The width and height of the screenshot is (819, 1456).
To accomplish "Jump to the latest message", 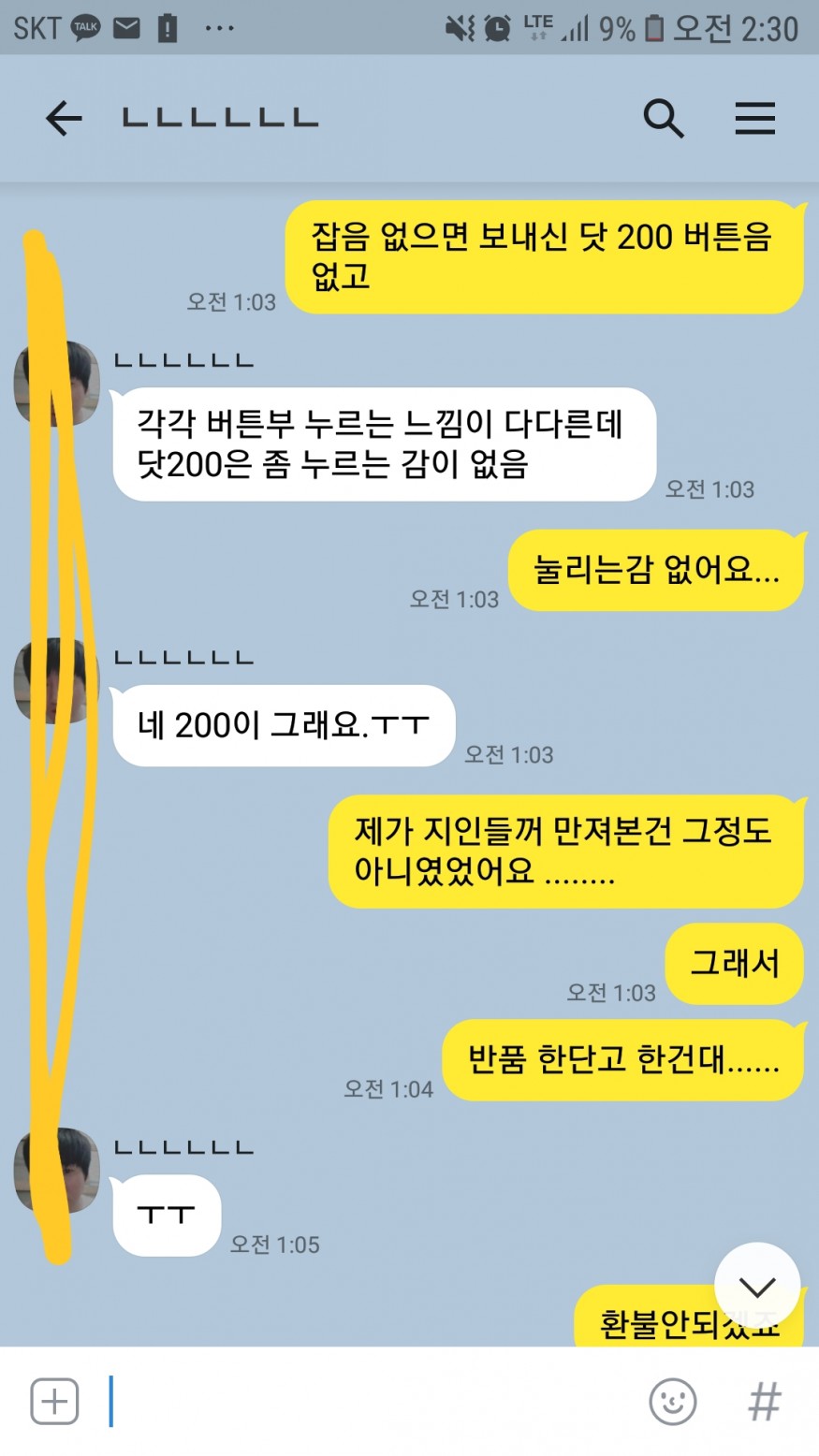I will coord(756,1286).
